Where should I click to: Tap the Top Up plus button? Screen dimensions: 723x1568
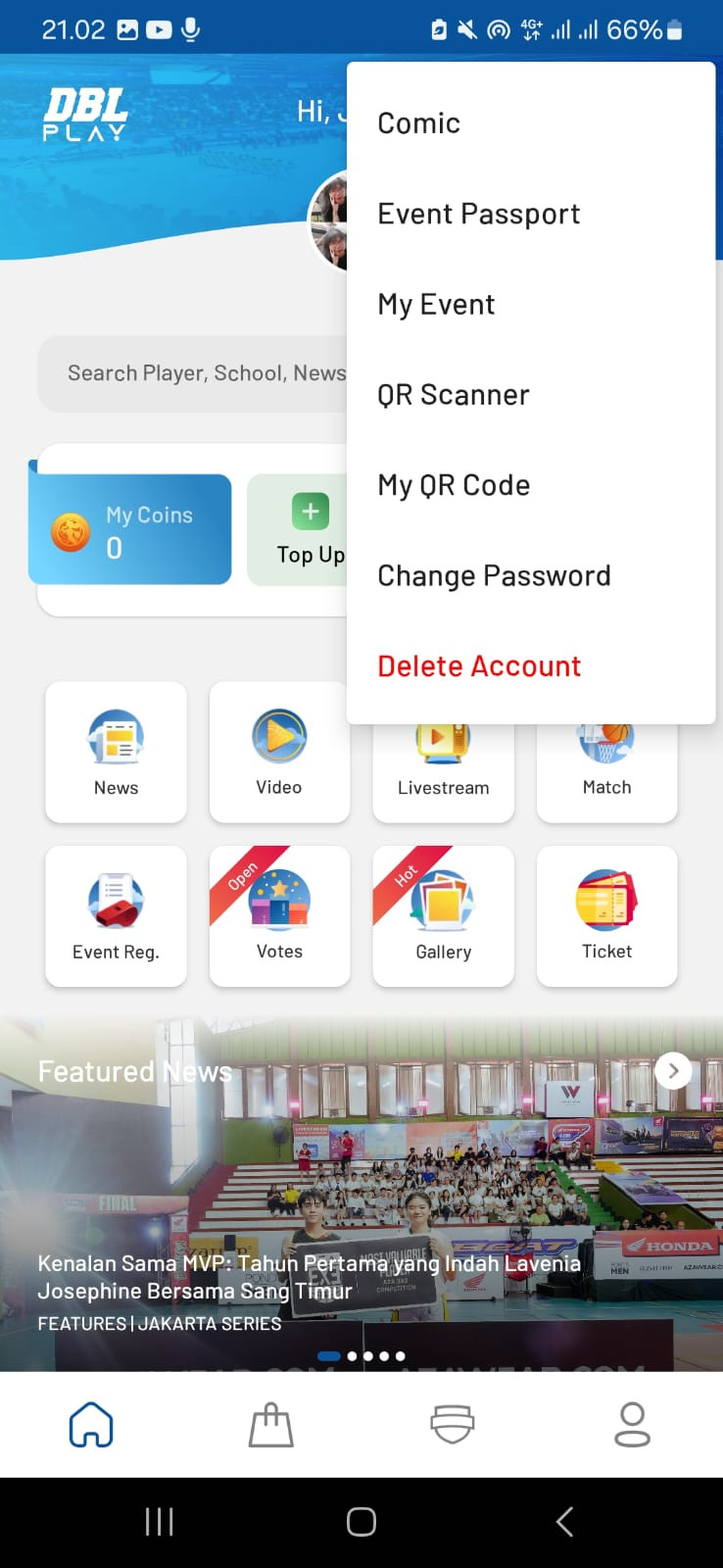[x=310, y=512]
